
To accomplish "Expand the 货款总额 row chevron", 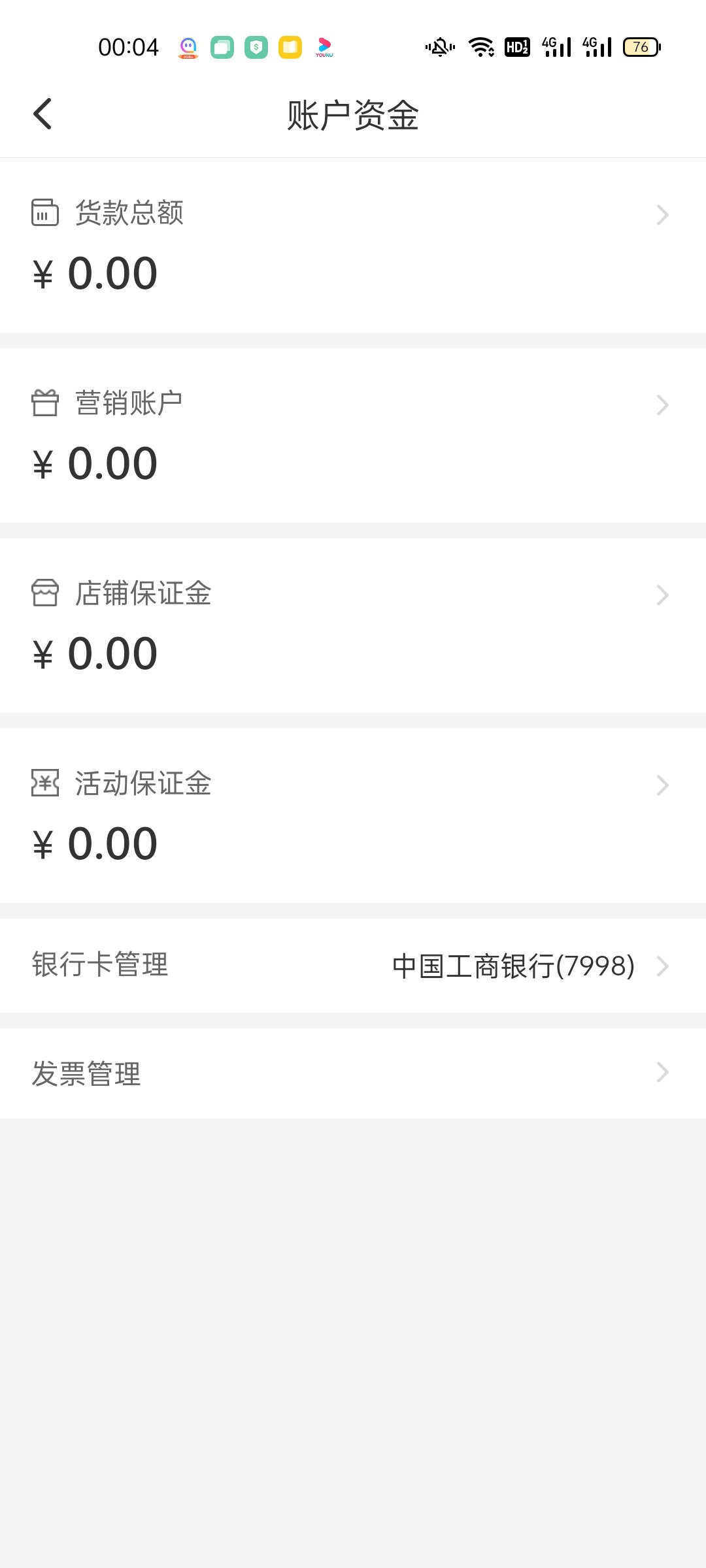I will (663, 215).
